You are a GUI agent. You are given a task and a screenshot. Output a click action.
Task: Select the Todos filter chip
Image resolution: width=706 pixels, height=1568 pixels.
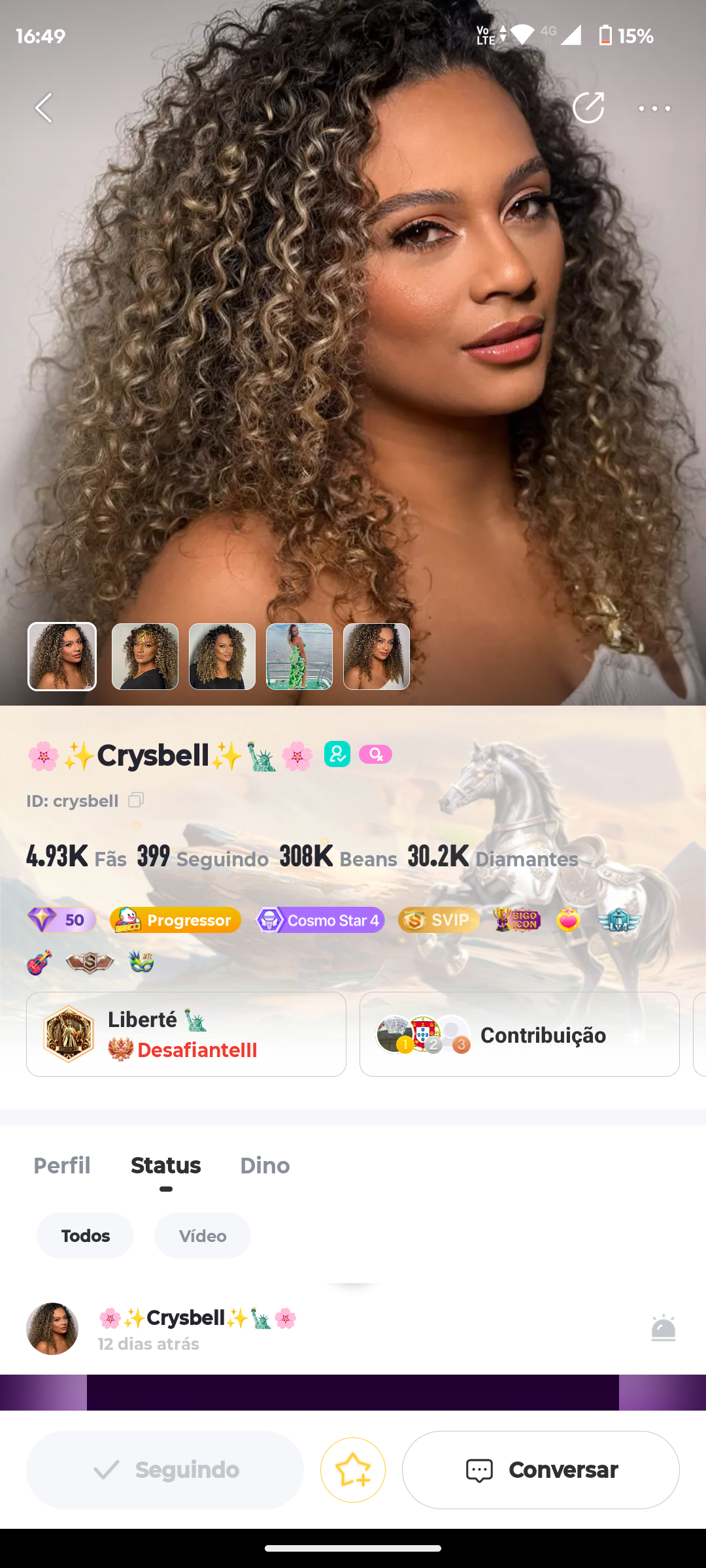tap(85, 1235)
